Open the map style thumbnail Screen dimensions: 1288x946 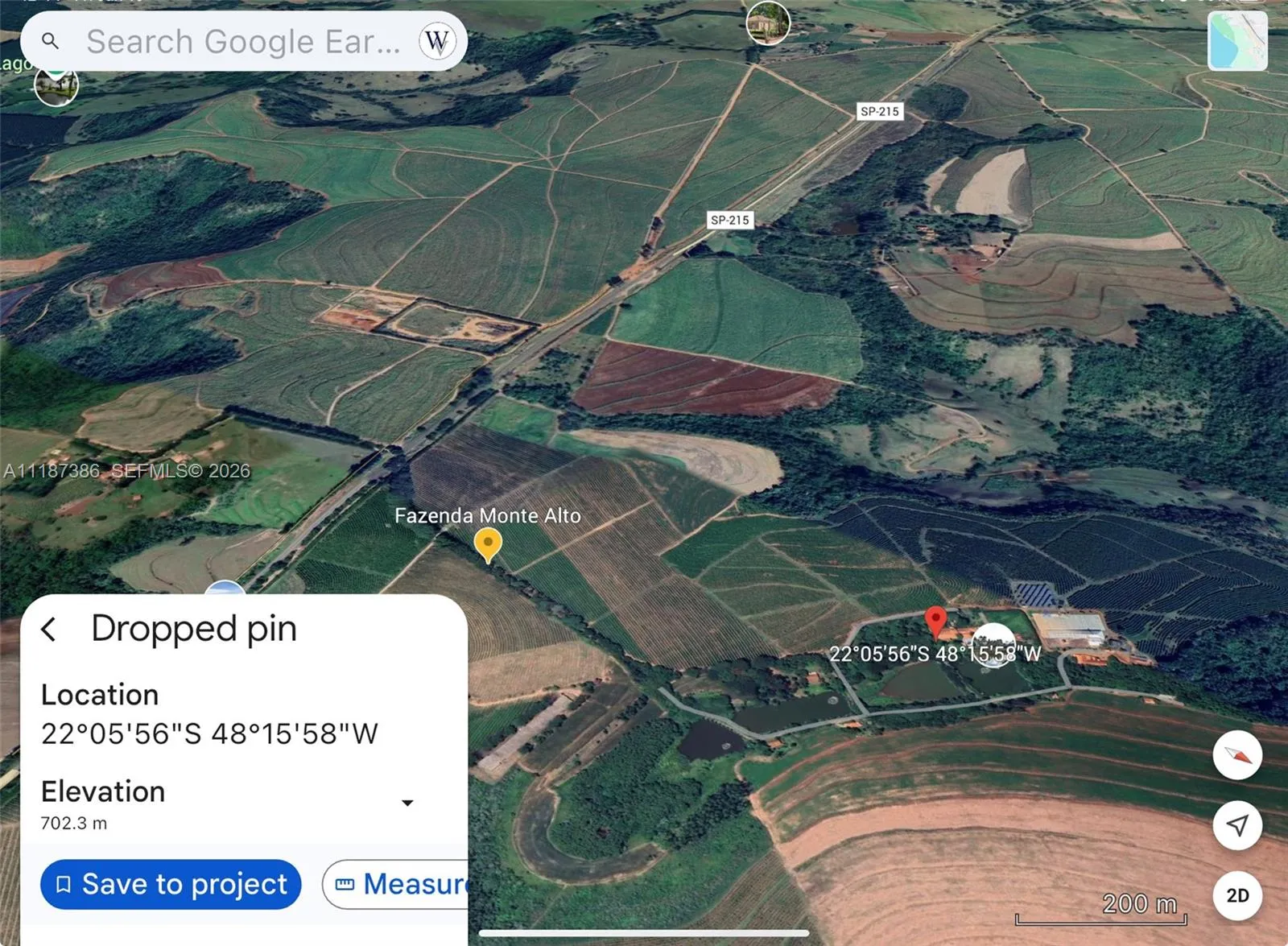click(1237, 40)
